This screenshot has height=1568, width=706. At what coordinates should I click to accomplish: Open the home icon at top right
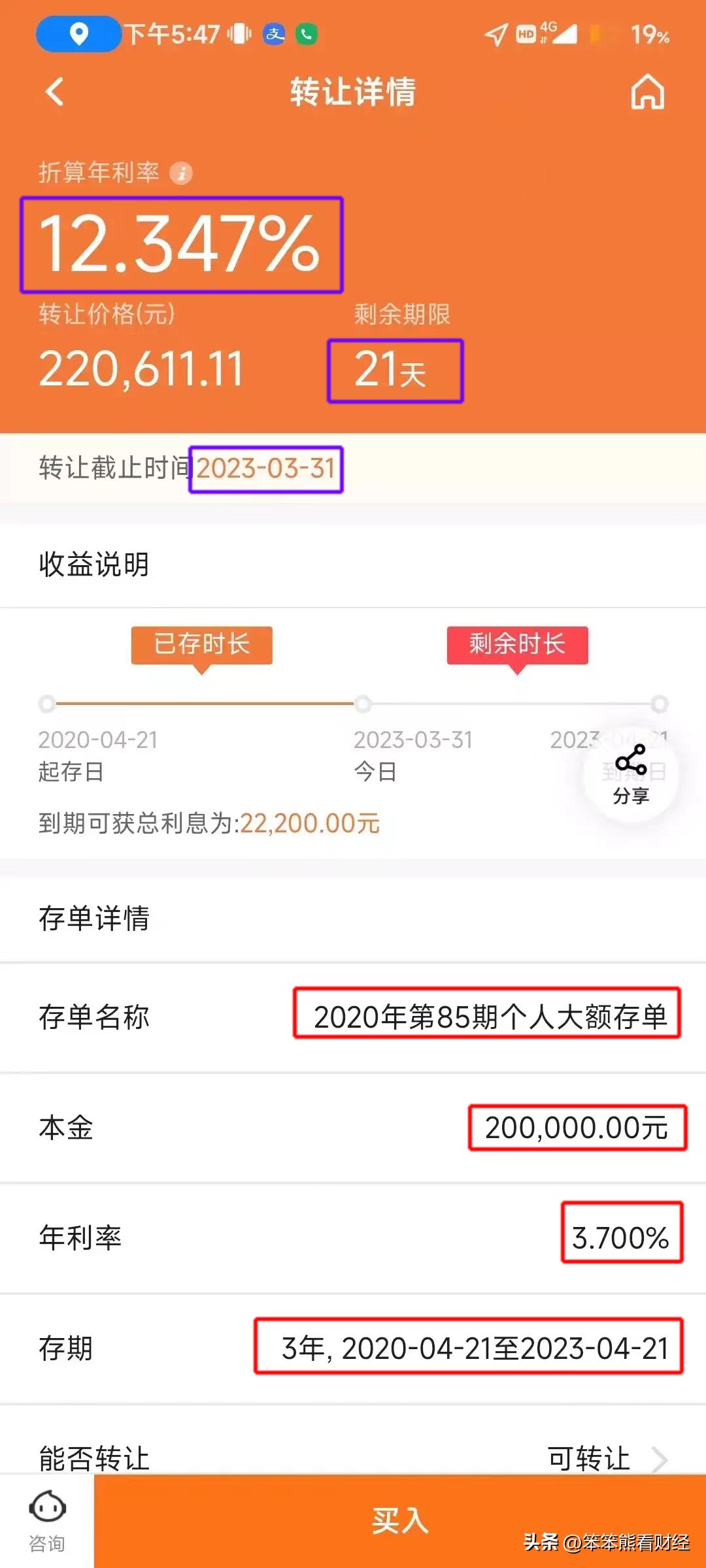tap(647, 93)
